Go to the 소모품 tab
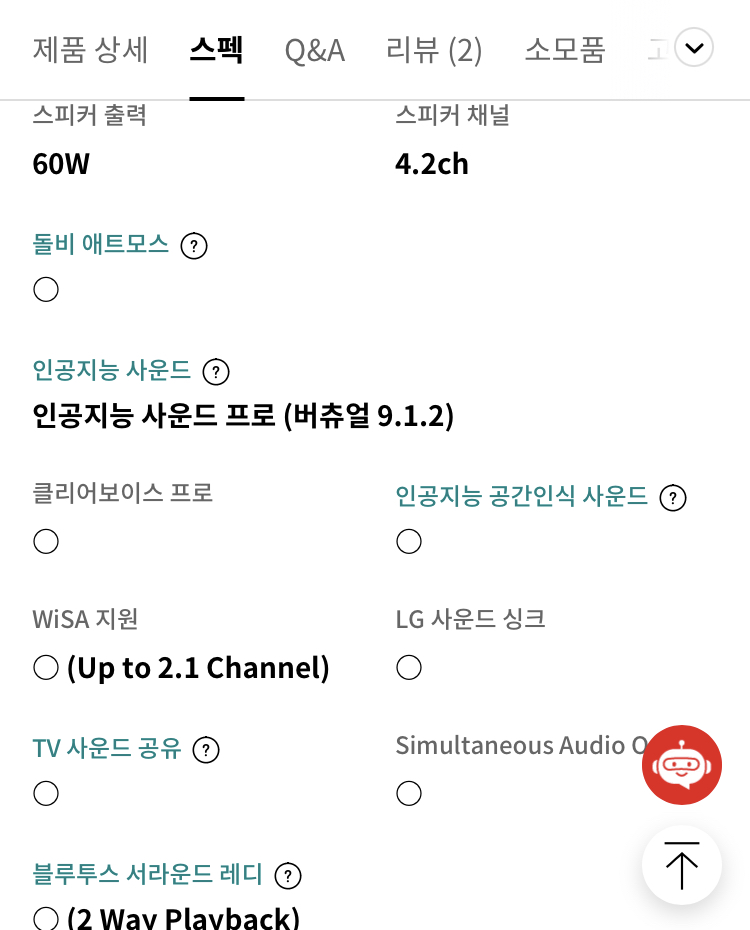 tap(564, 49)
